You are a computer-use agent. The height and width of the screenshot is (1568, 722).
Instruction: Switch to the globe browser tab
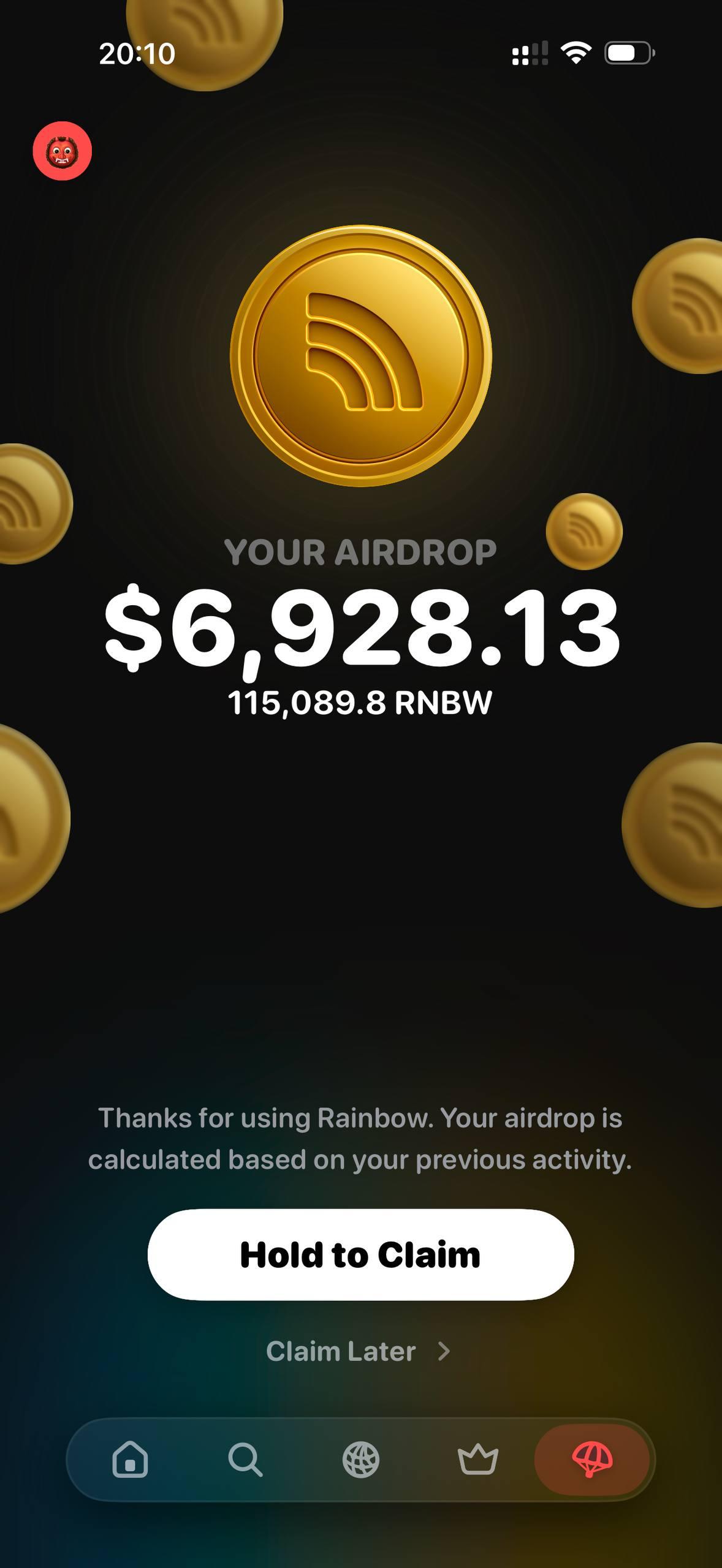[x=360, y=1459]
